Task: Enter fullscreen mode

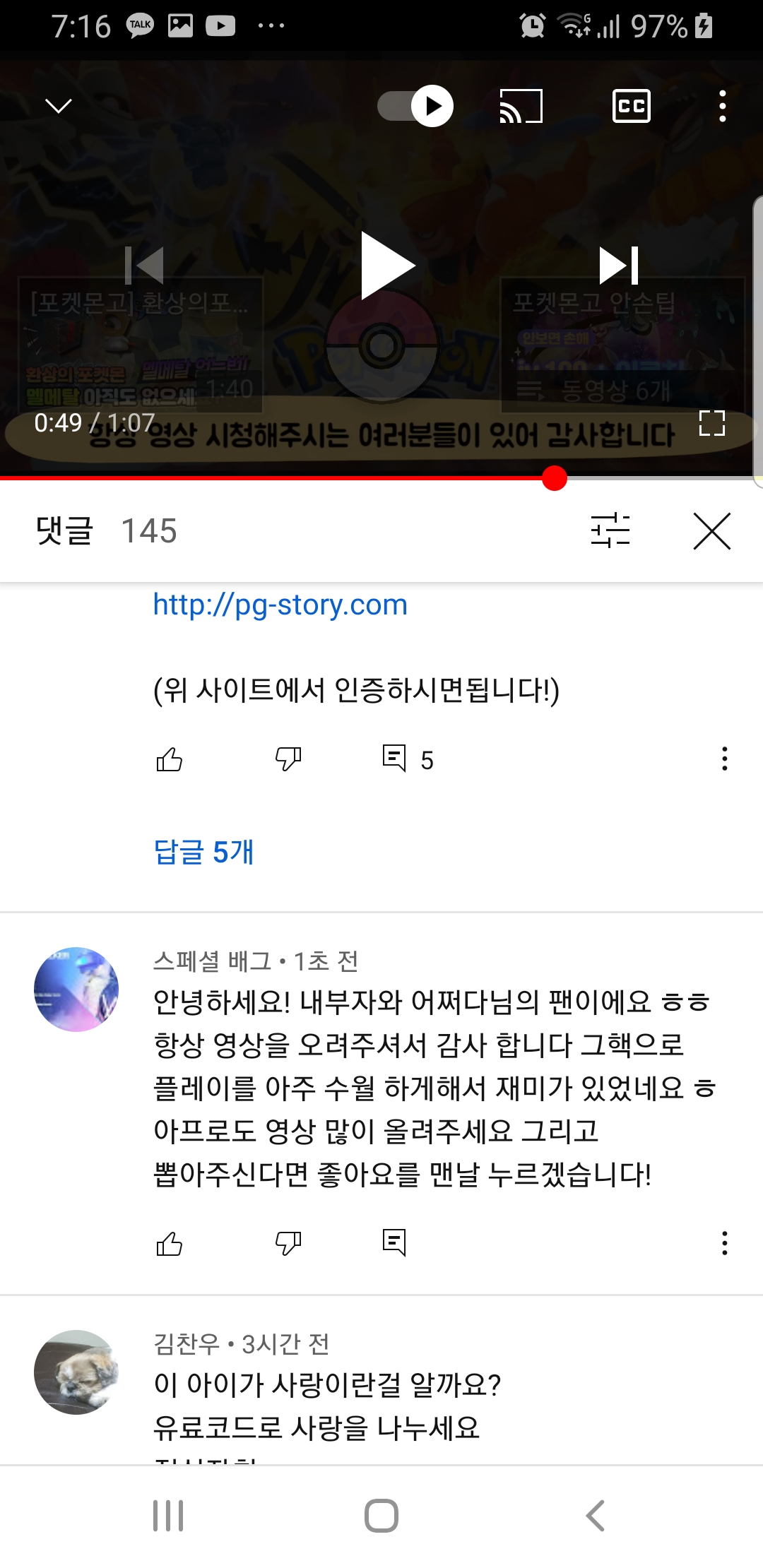Action: tap(711, 423)
